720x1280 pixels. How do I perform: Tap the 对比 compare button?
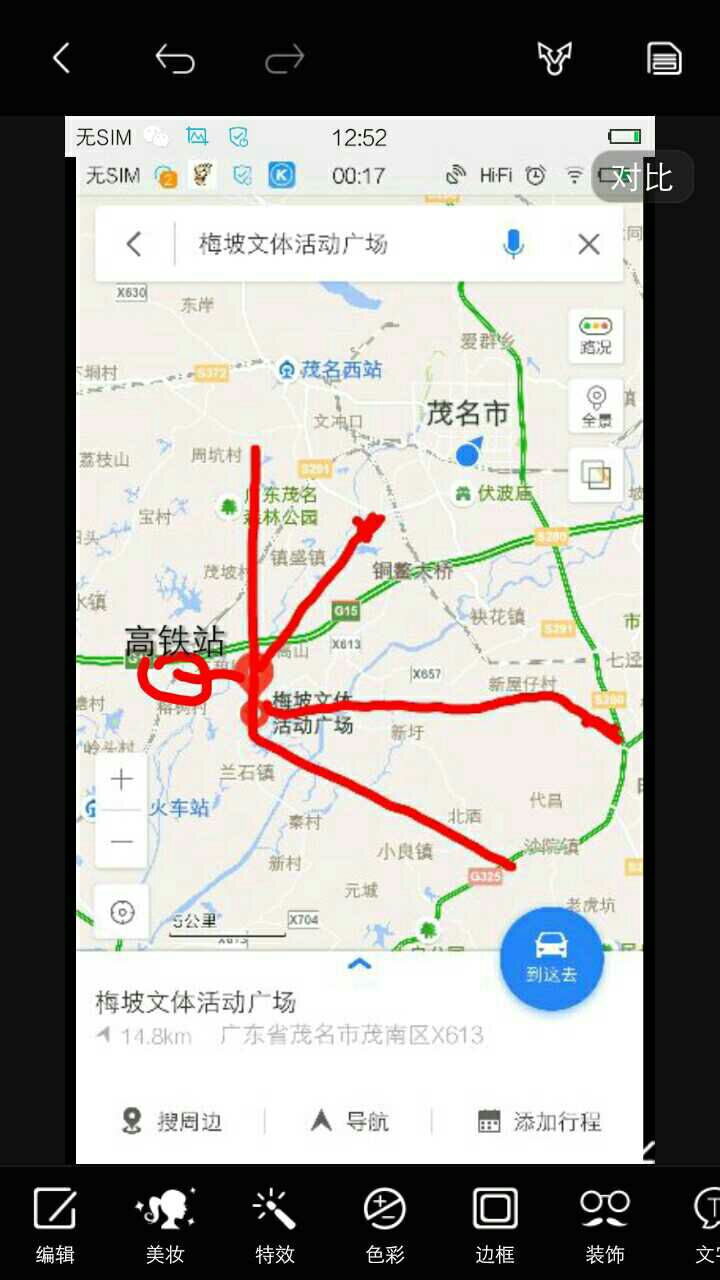tap(642, 177)
